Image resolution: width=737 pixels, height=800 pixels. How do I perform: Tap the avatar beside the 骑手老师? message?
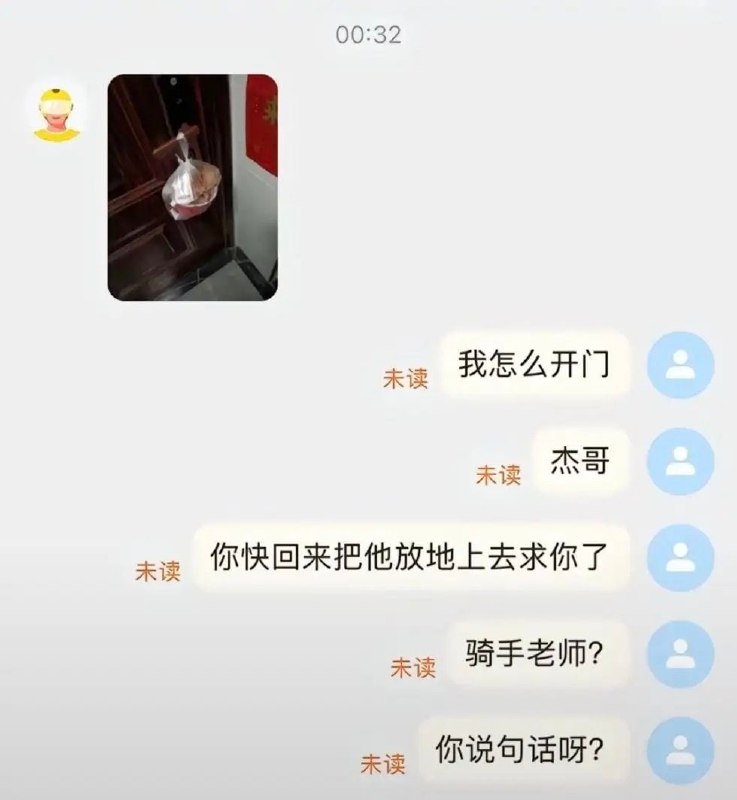point(680,653)
